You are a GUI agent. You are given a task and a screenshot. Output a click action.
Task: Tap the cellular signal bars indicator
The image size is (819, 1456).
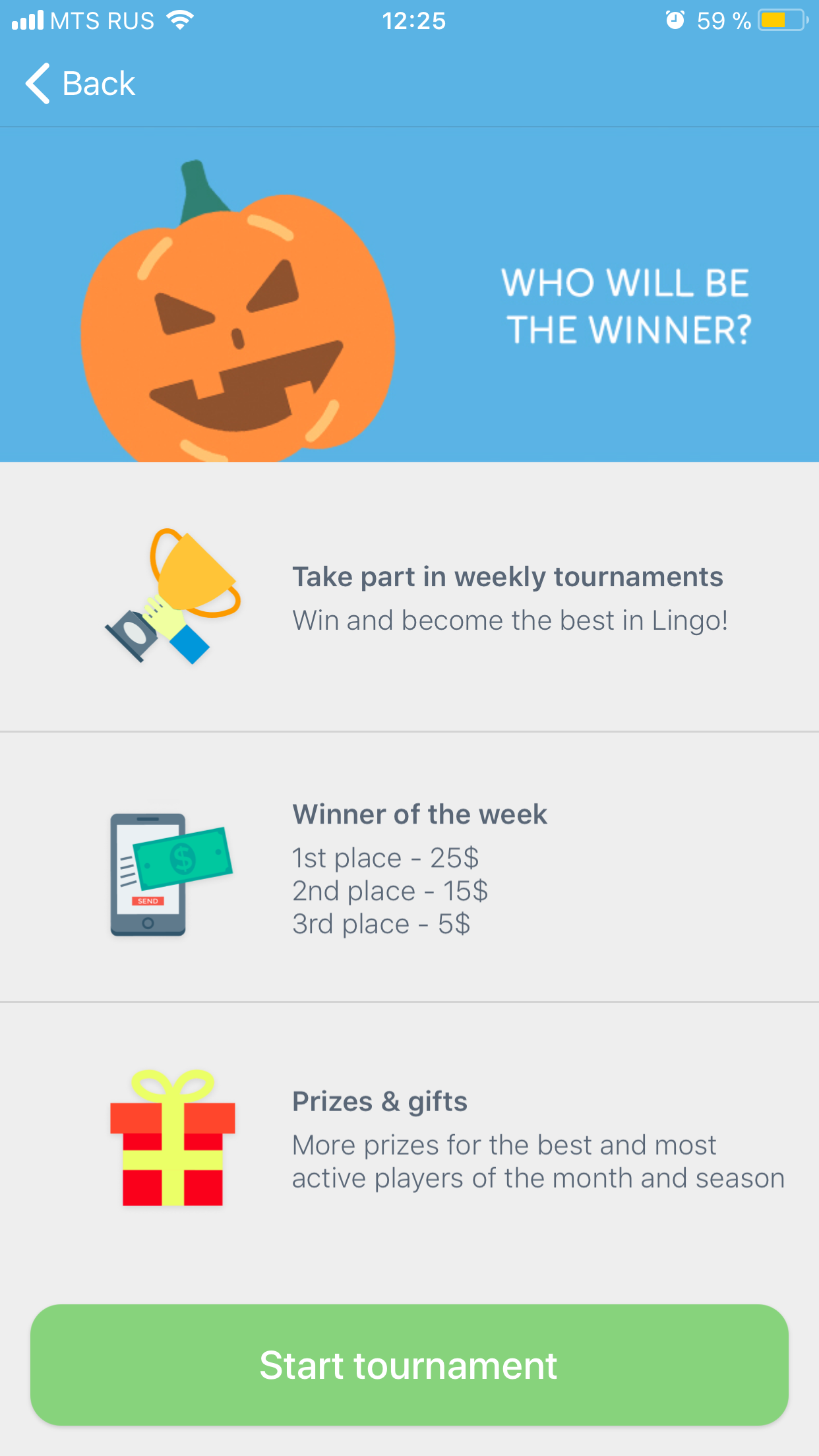(x=26, y=20)
